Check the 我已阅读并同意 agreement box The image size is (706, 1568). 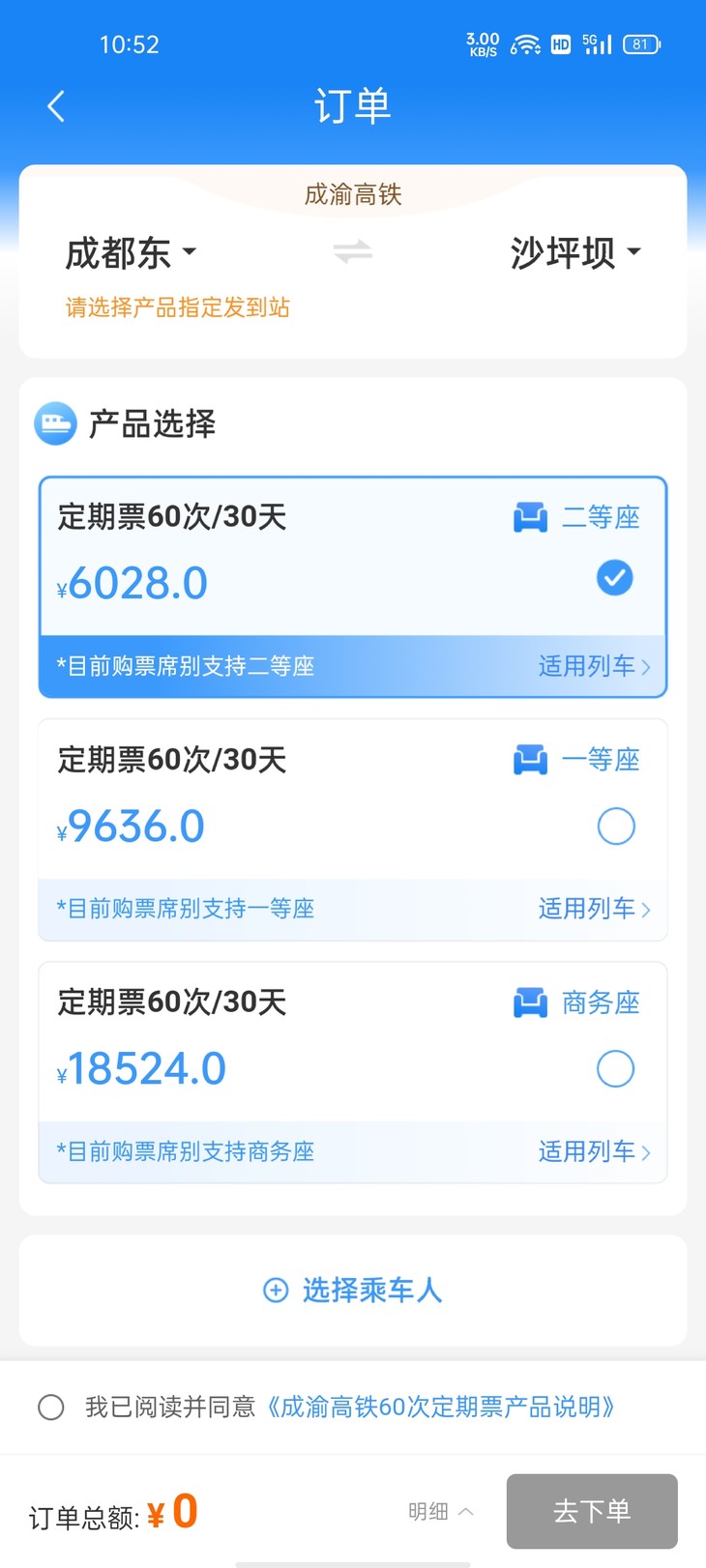[51, 1407]
